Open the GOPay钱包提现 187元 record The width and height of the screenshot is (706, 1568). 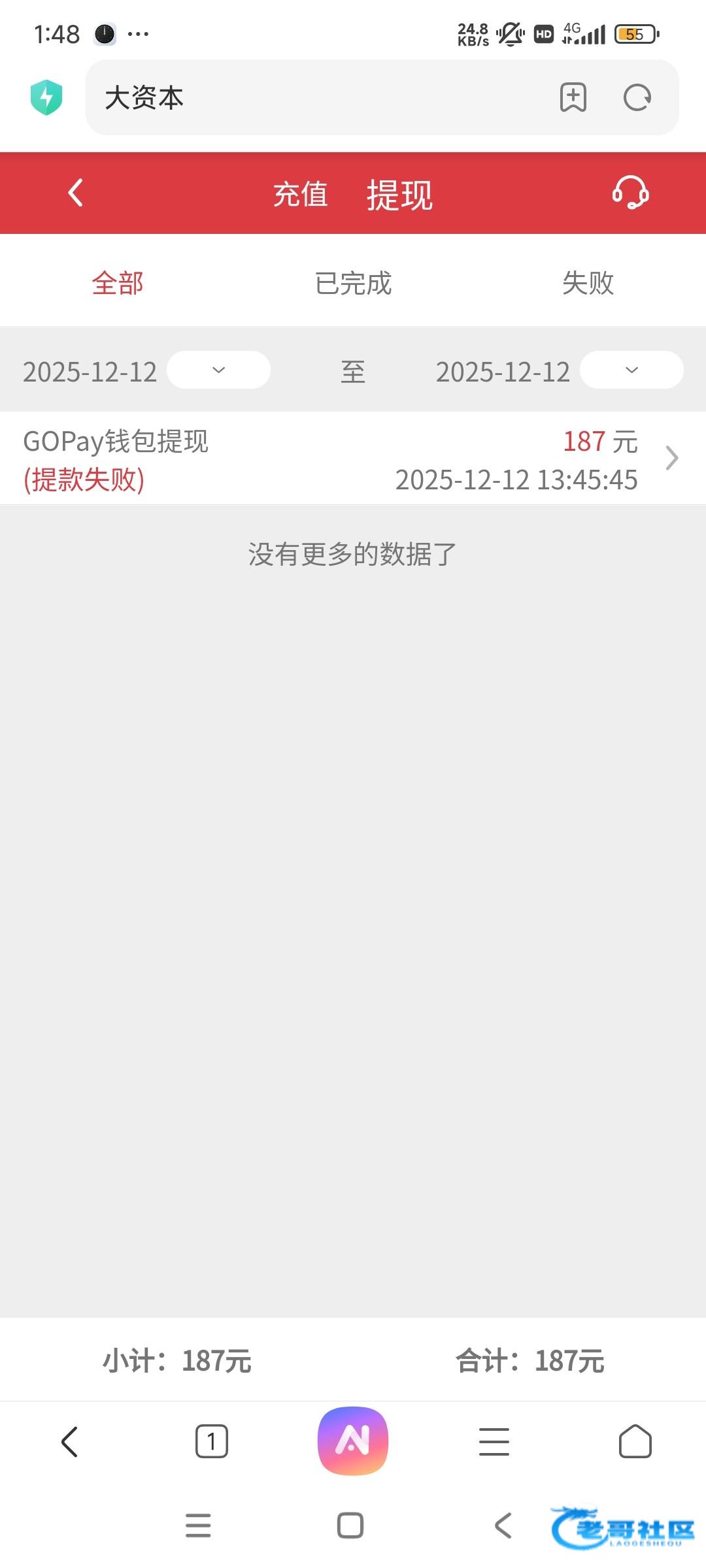coord(353,459)
